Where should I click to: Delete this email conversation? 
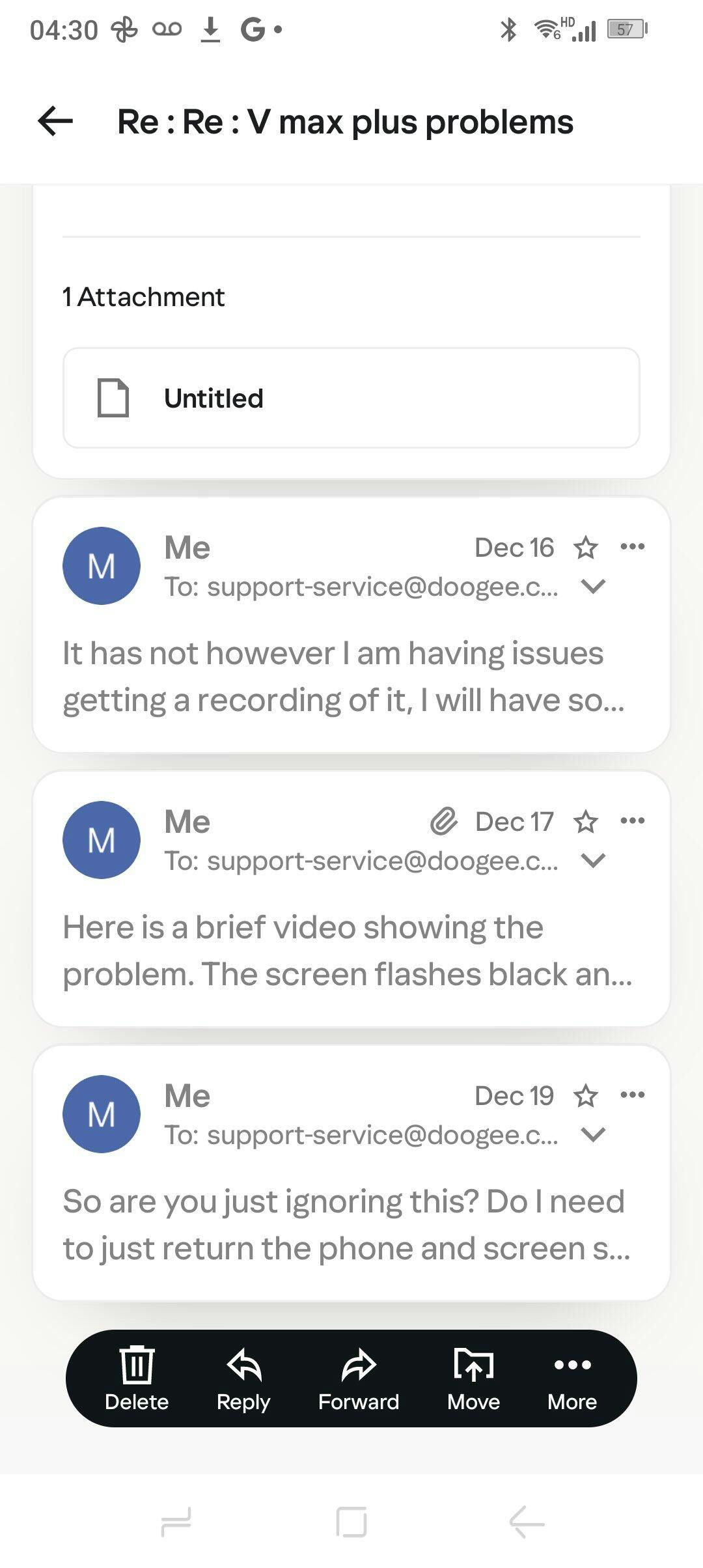click(137, 1378)
